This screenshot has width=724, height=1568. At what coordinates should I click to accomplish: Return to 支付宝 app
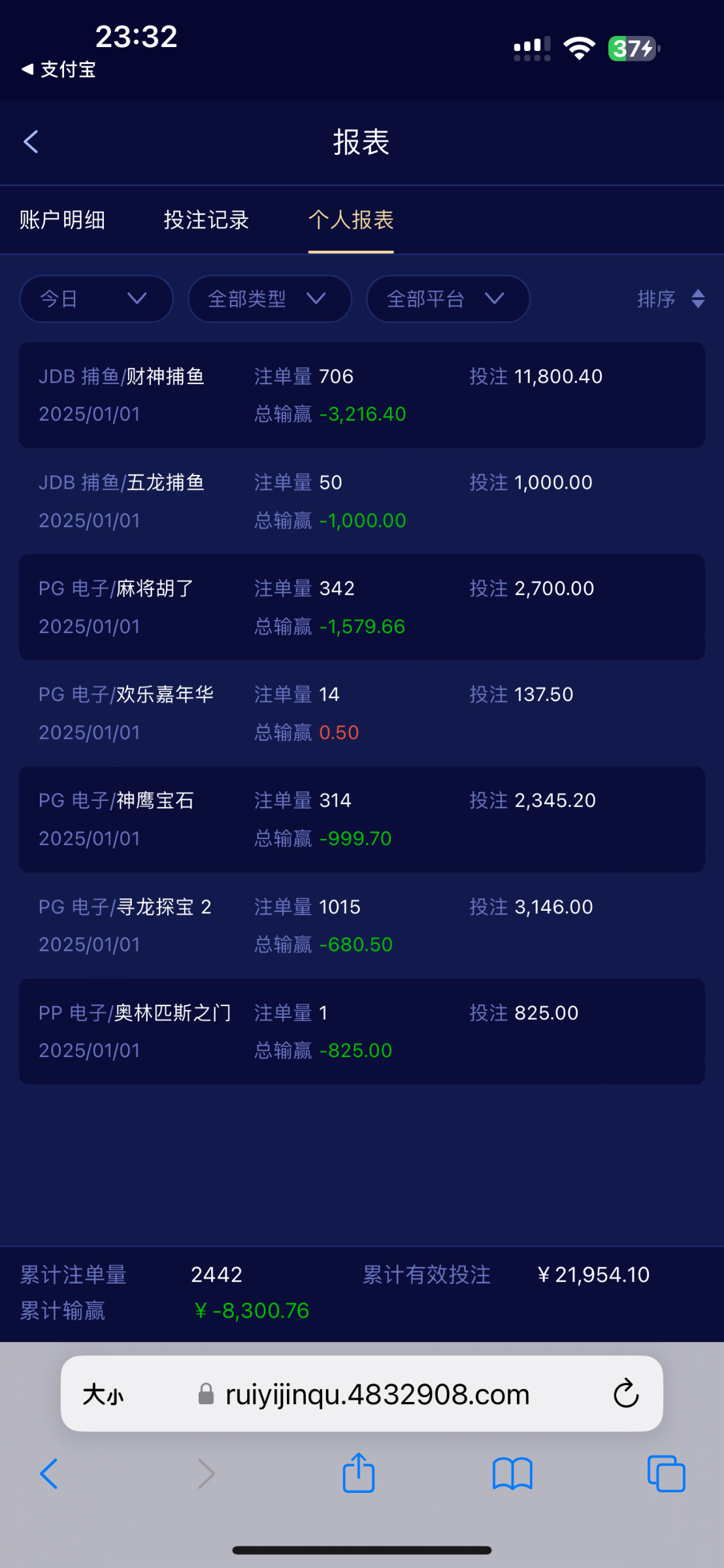(59, 69)
